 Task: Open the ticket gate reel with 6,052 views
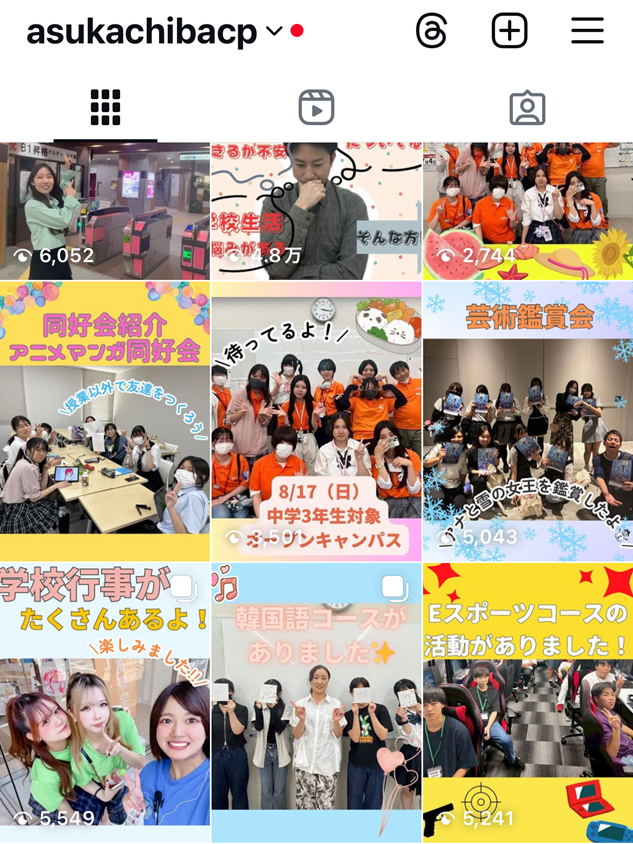click(x=105, y=210)
